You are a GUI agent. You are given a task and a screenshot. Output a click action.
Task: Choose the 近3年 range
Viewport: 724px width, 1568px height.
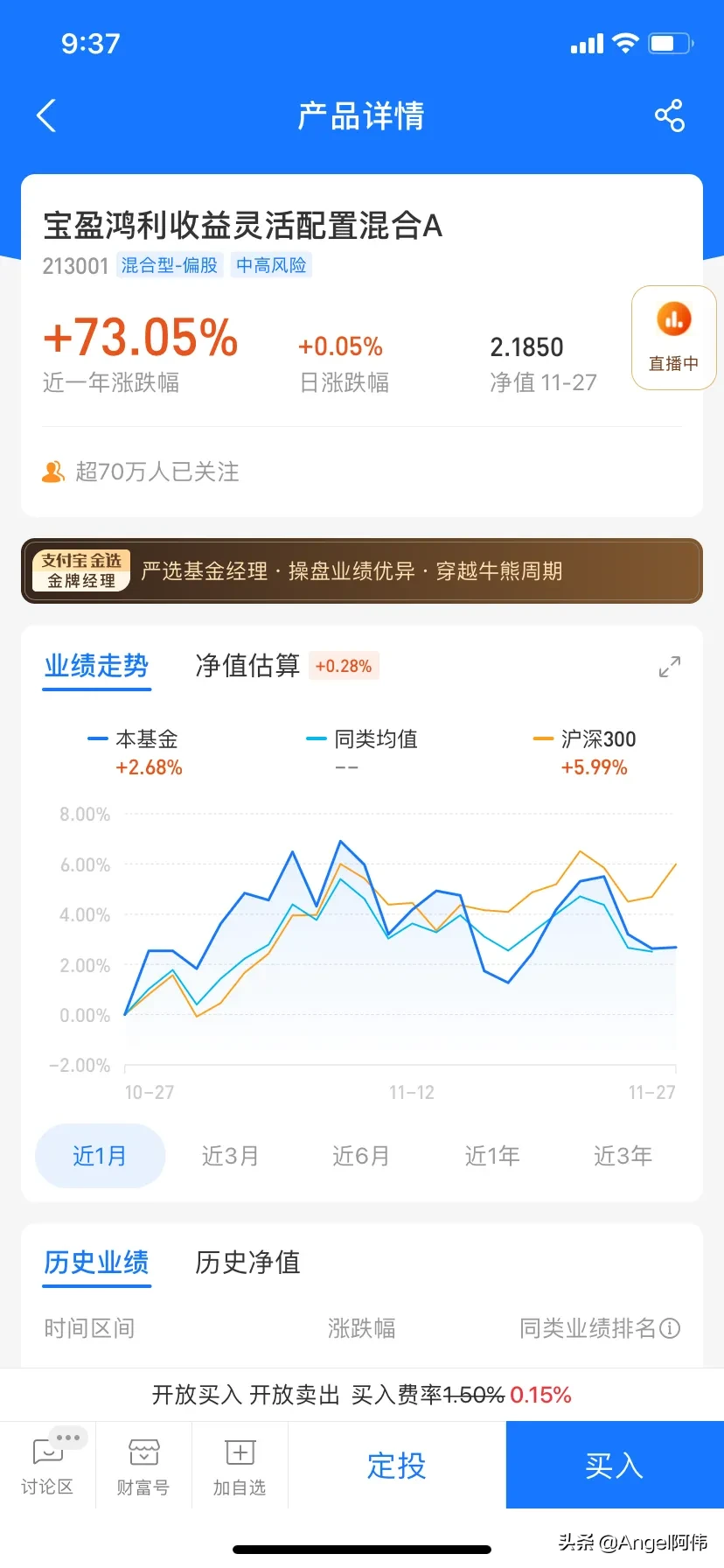point(623,1156)
